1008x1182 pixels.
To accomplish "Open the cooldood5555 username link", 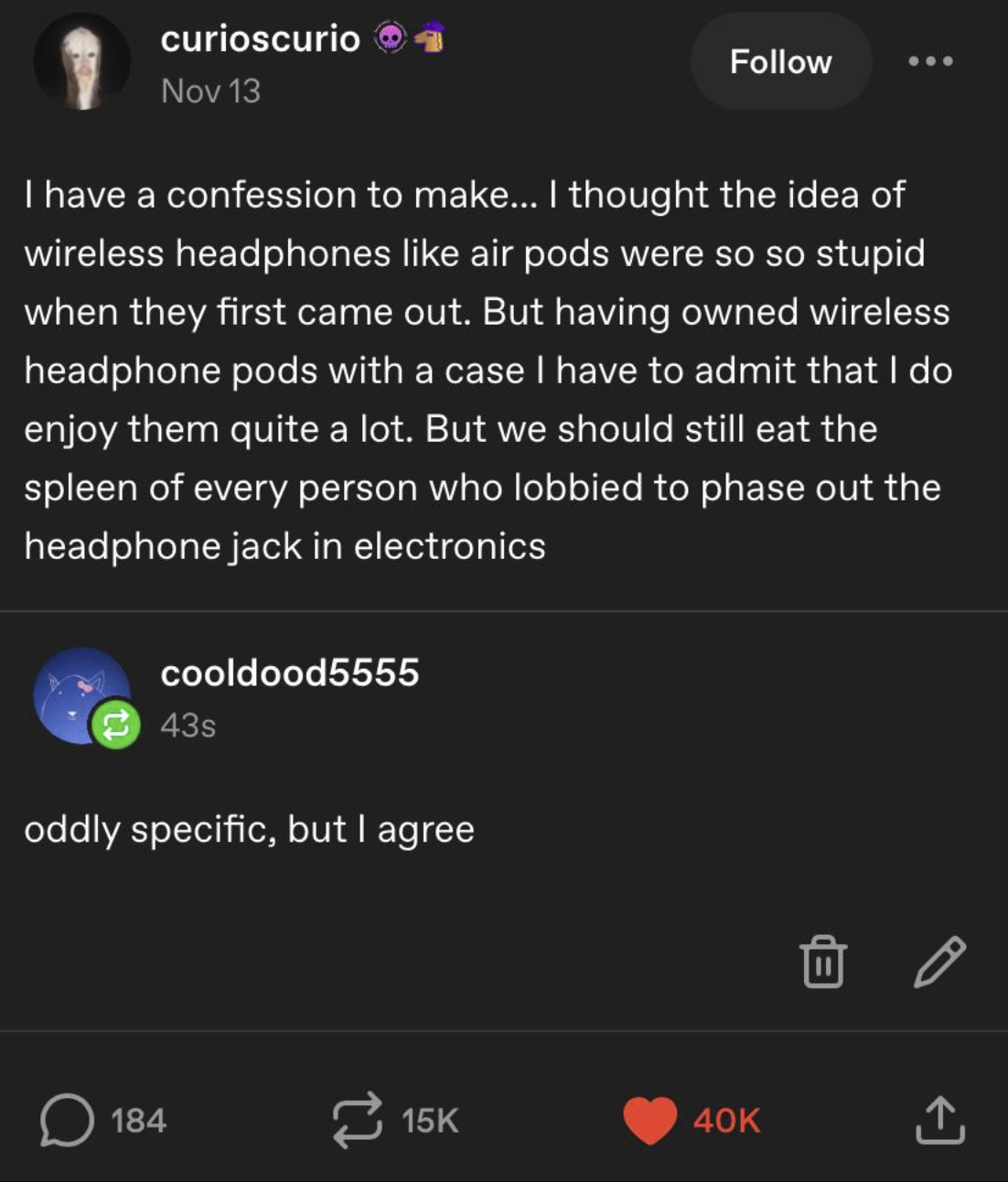I will [x=289, y=672].
